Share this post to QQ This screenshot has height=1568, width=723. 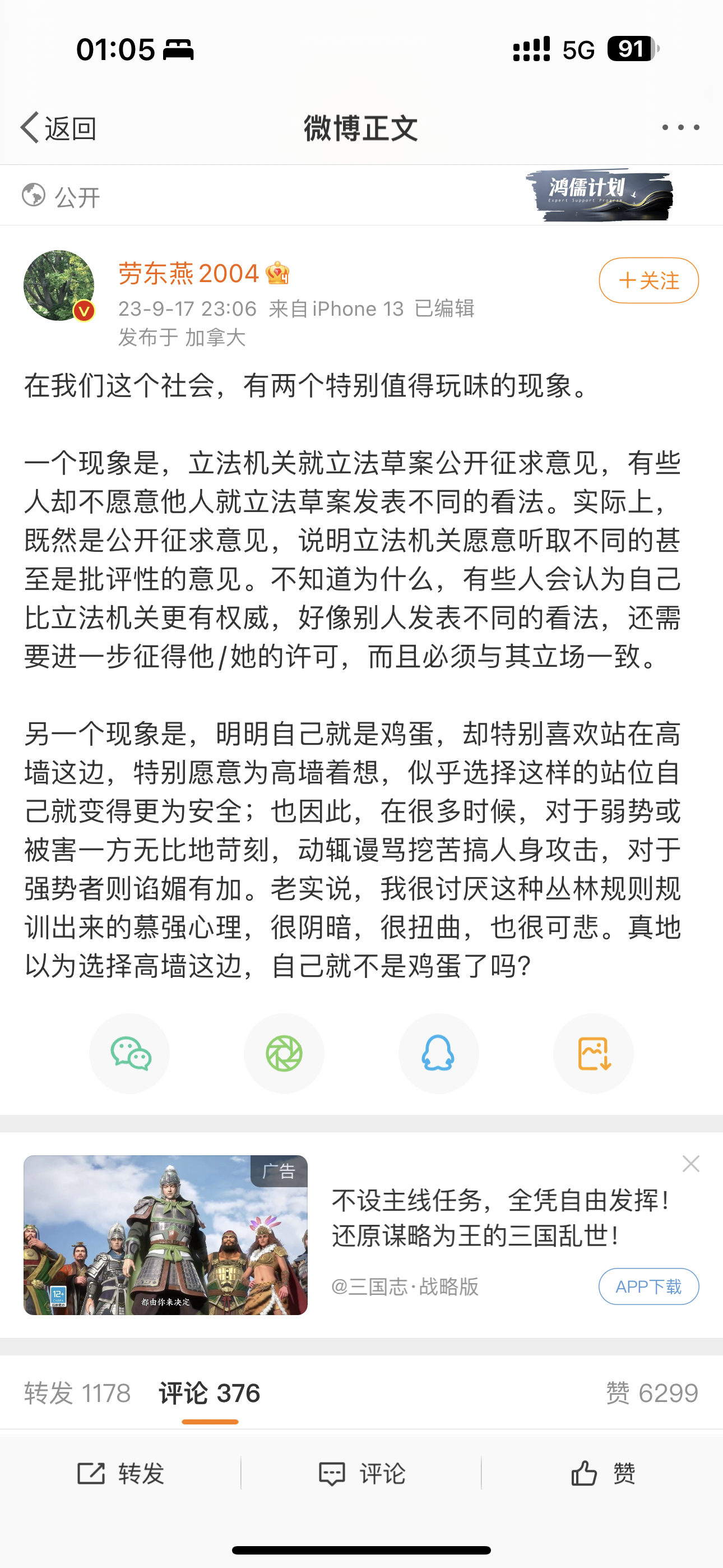click(x=438, y=1054)
